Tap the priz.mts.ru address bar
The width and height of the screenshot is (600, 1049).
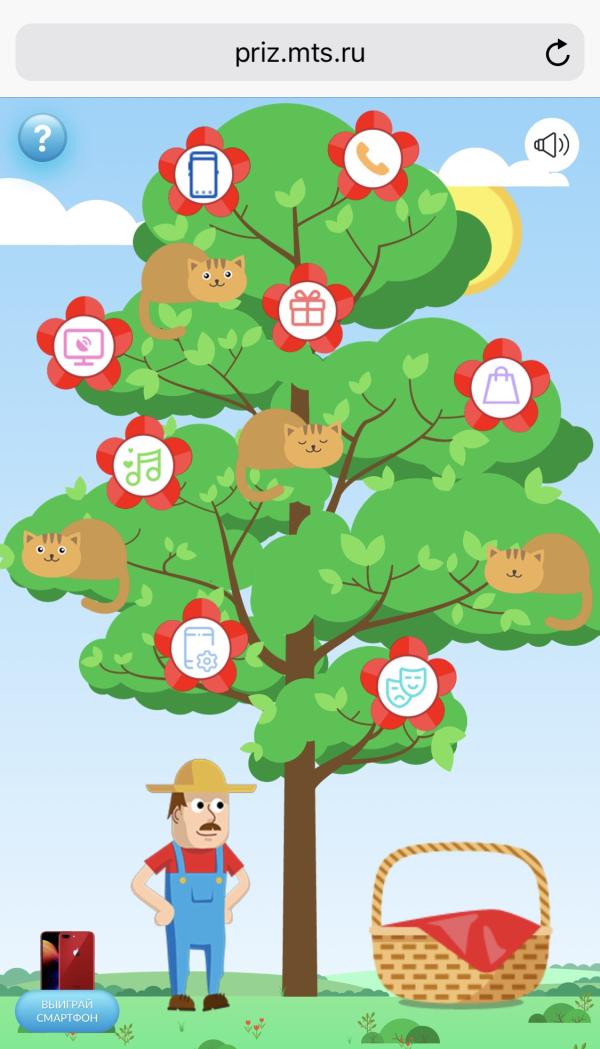300,53
